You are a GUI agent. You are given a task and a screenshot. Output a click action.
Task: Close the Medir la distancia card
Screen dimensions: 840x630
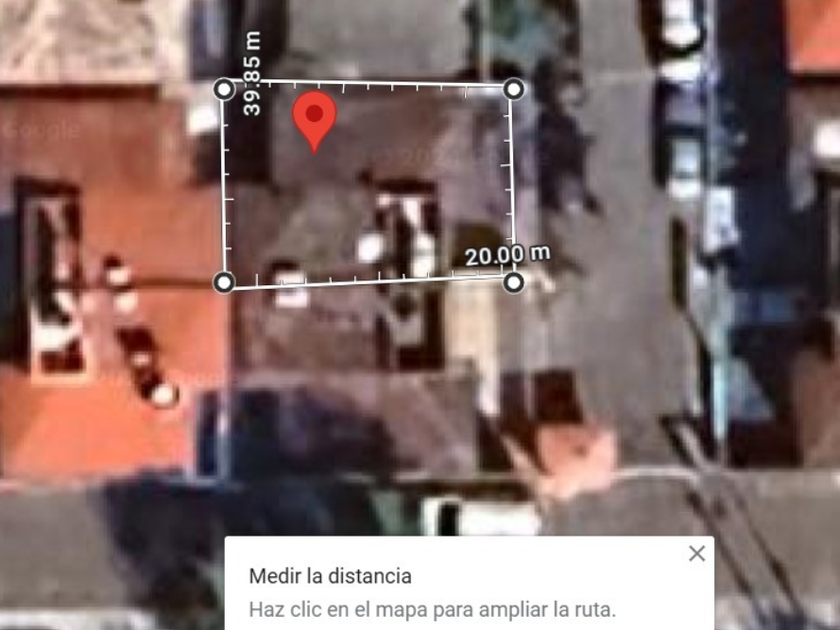pyautogui.click(x=697, y=553)
